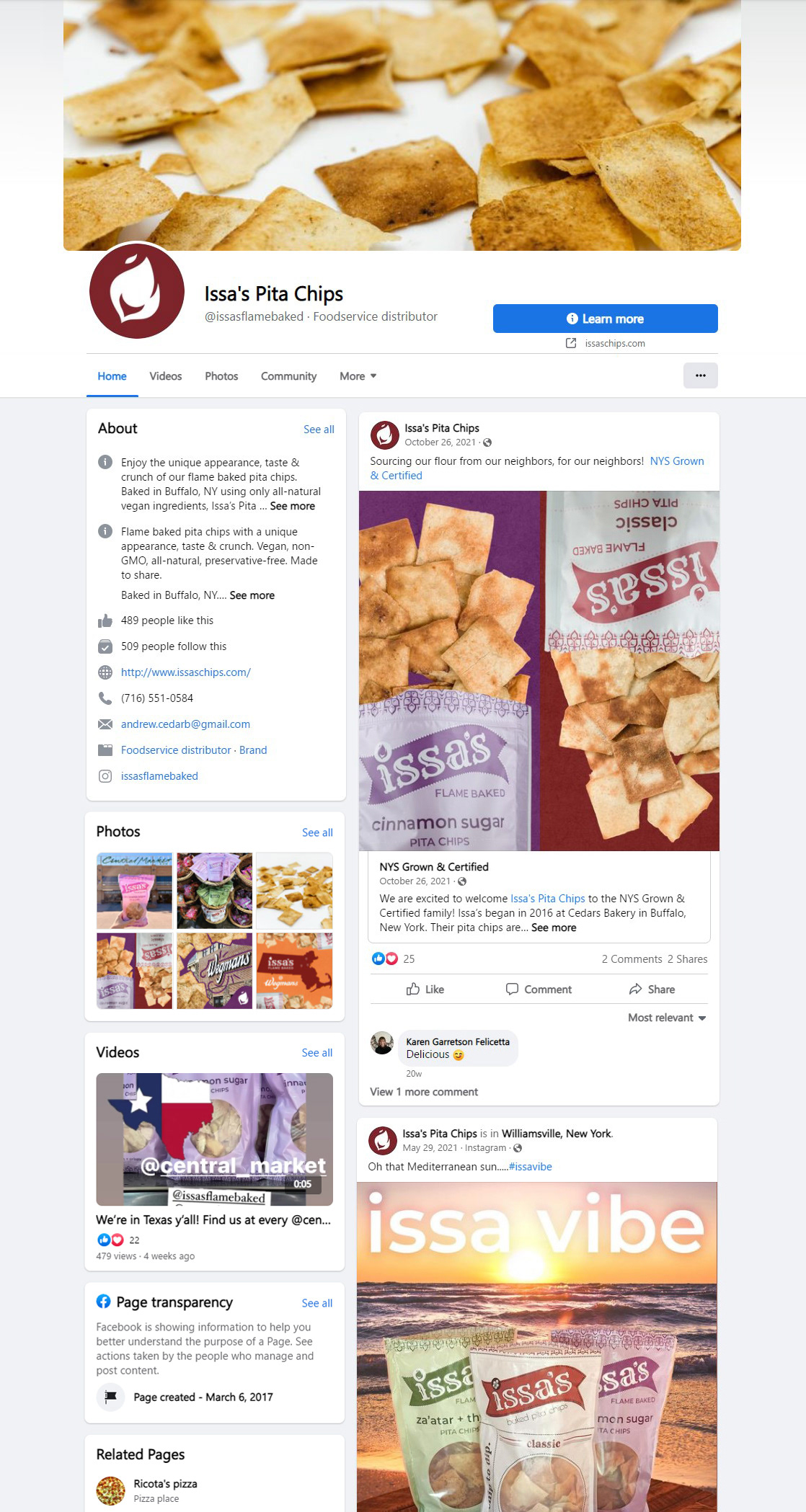Image resolution: width=806 pixels, height=1512 pixels.
Task: Open See all in the About section
Action: (319, 430)
